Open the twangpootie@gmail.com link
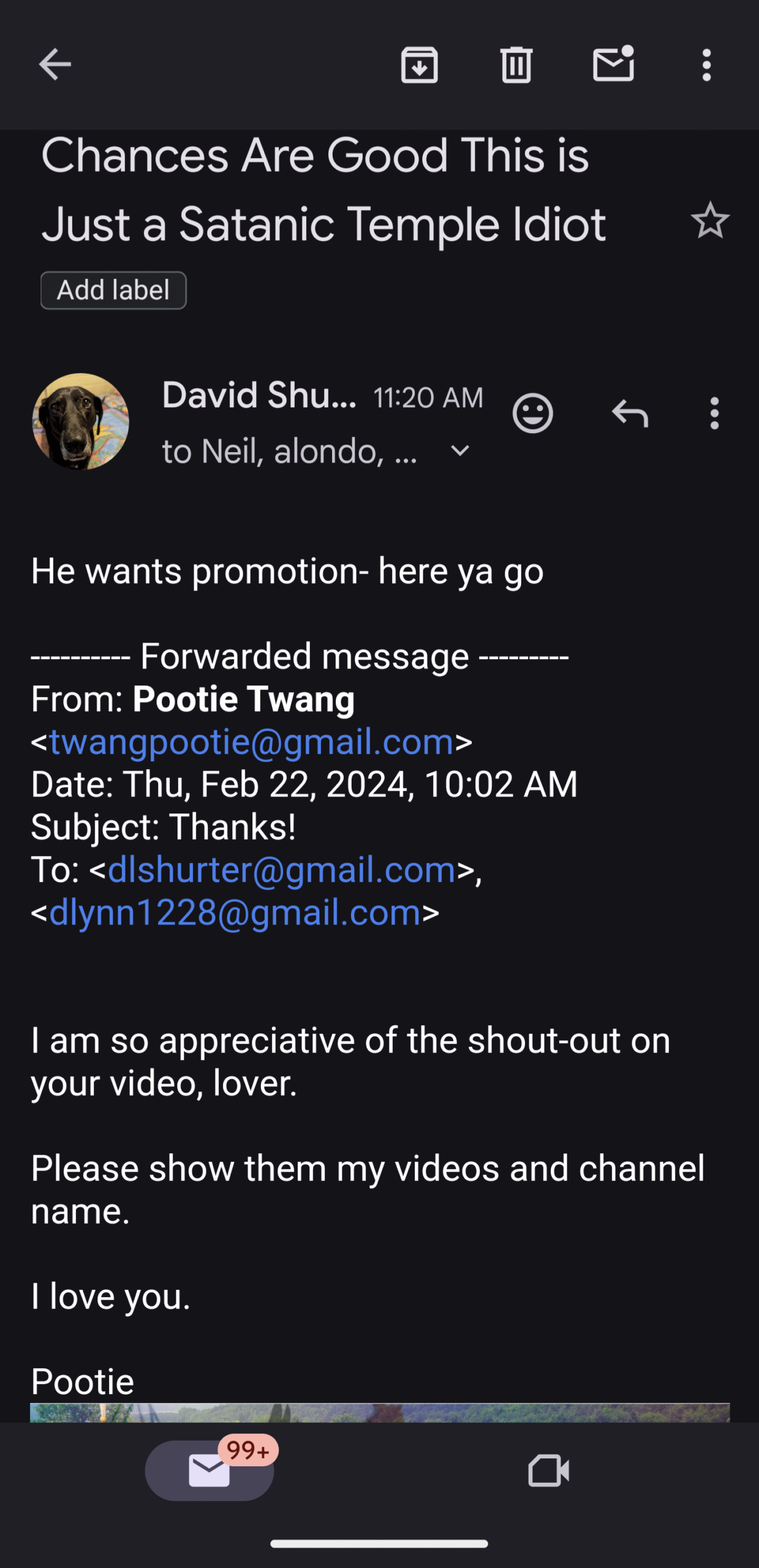The width and height of the screenshot is (759, 1568). click(x=251, y=742)
